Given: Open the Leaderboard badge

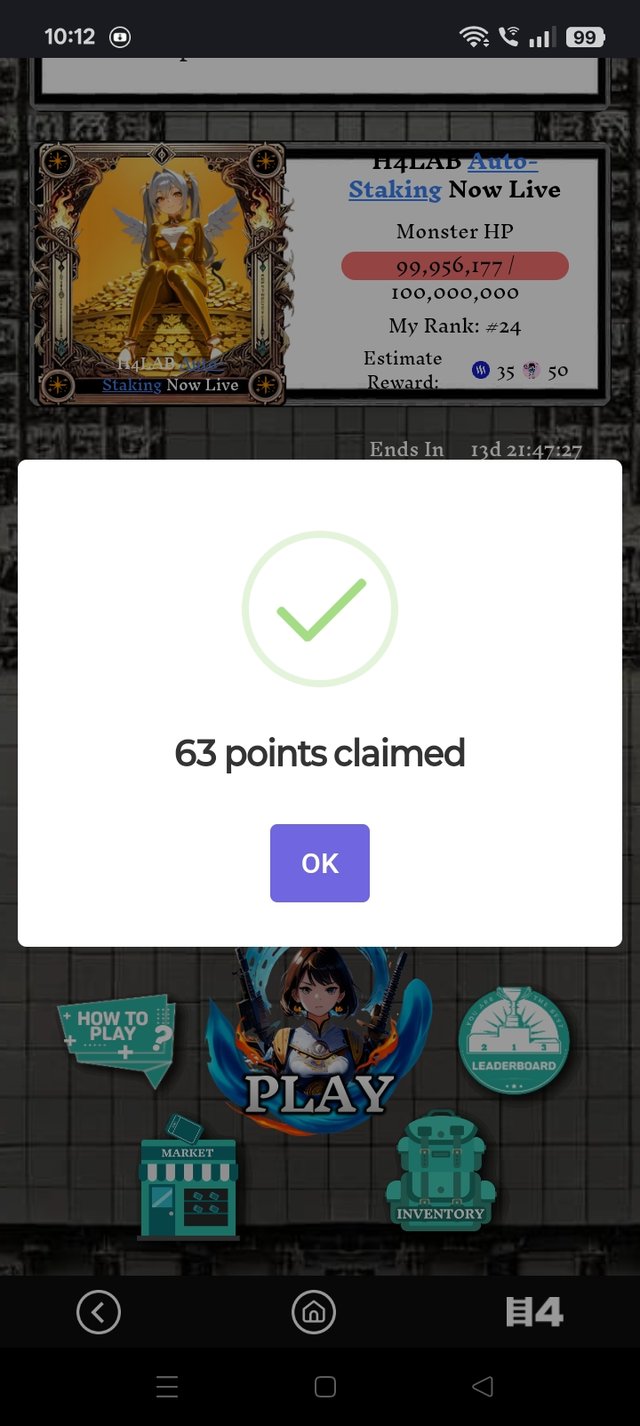Looking at the screenshot, I should [x=513, y=1041].
